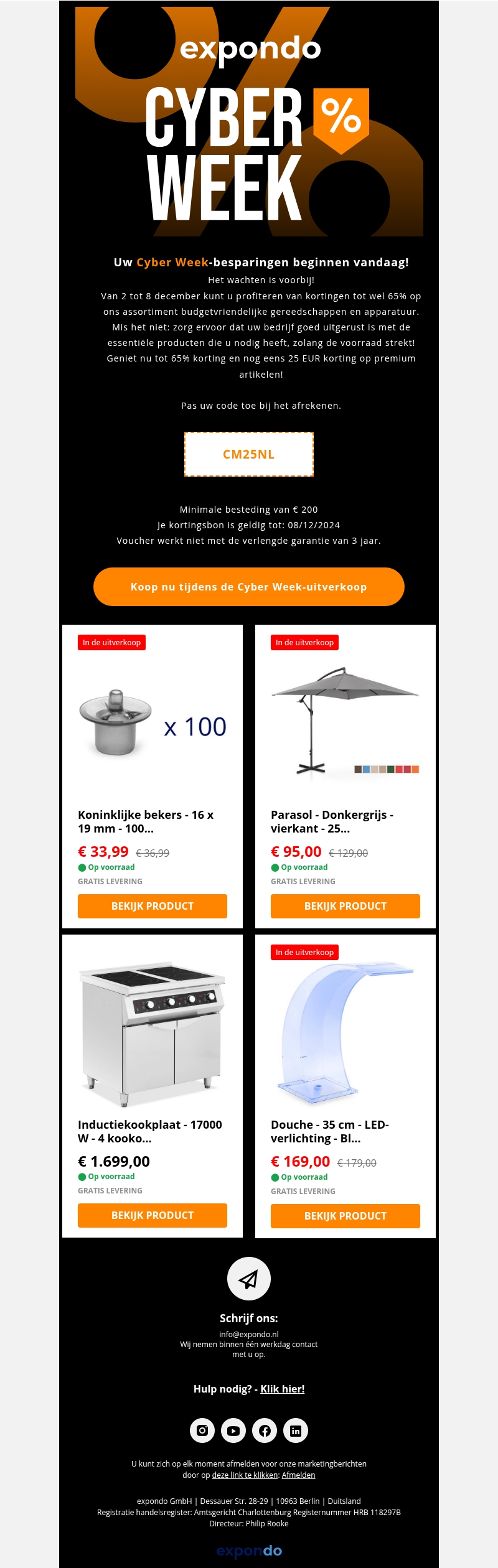498x1568 pixels.
Task: Follow the Klik hier! help link
Action: [x=282, y=1389]
